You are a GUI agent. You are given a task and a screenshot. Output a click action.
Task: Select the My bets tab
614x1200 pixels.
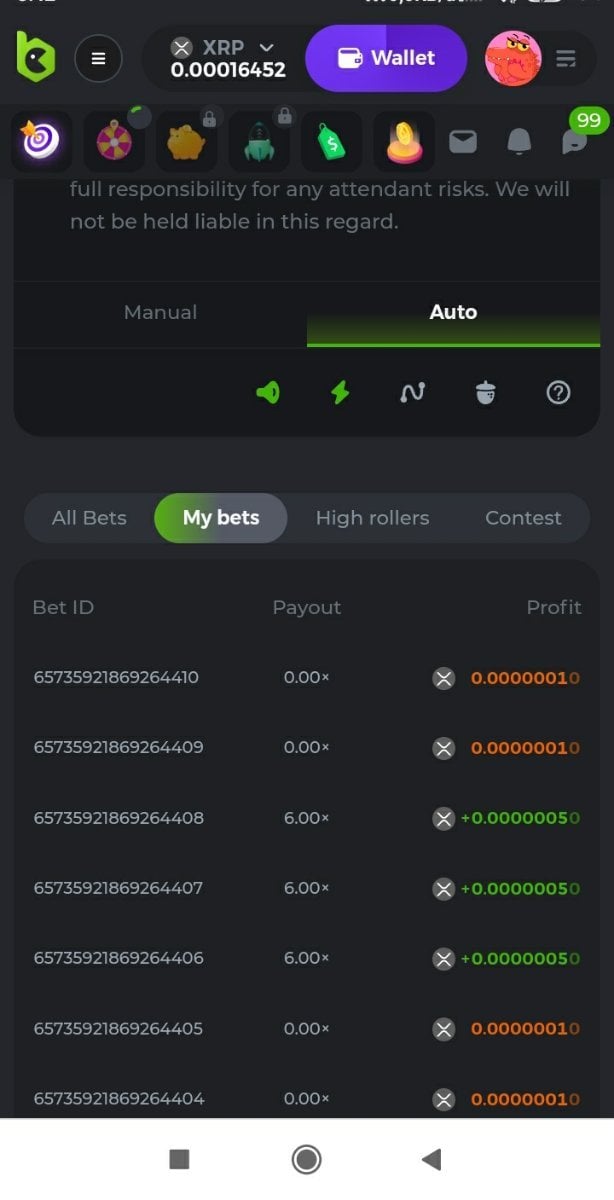click(221, 518)
